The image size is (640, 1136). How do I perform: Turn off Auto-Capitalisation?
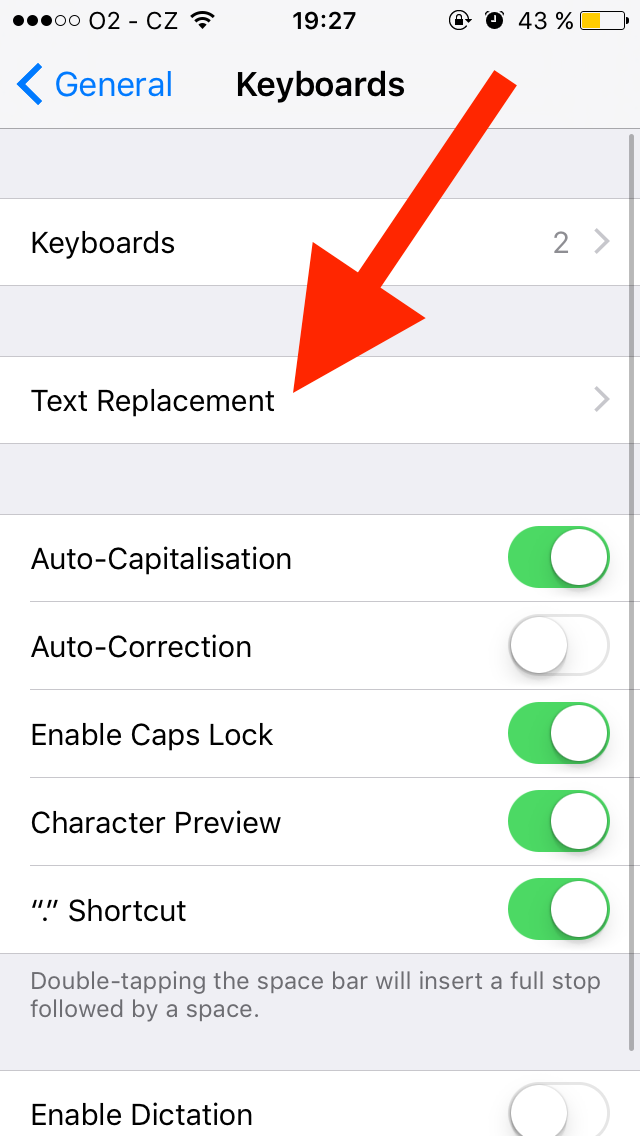coord(558,558)
